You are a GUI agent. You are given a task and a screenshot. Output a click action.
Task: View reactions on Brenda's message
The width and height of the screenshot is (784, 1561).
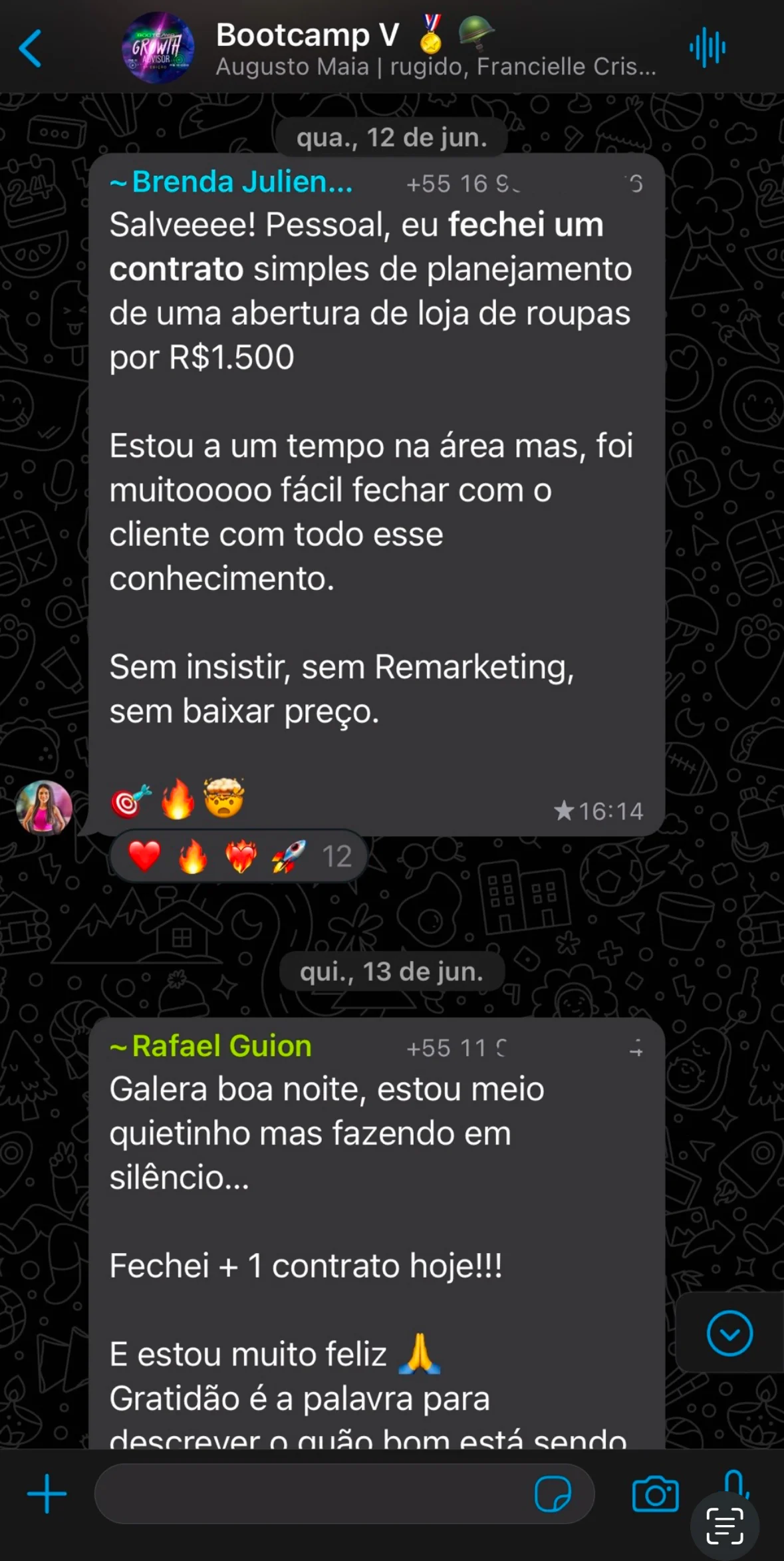[x=239, y=856]
